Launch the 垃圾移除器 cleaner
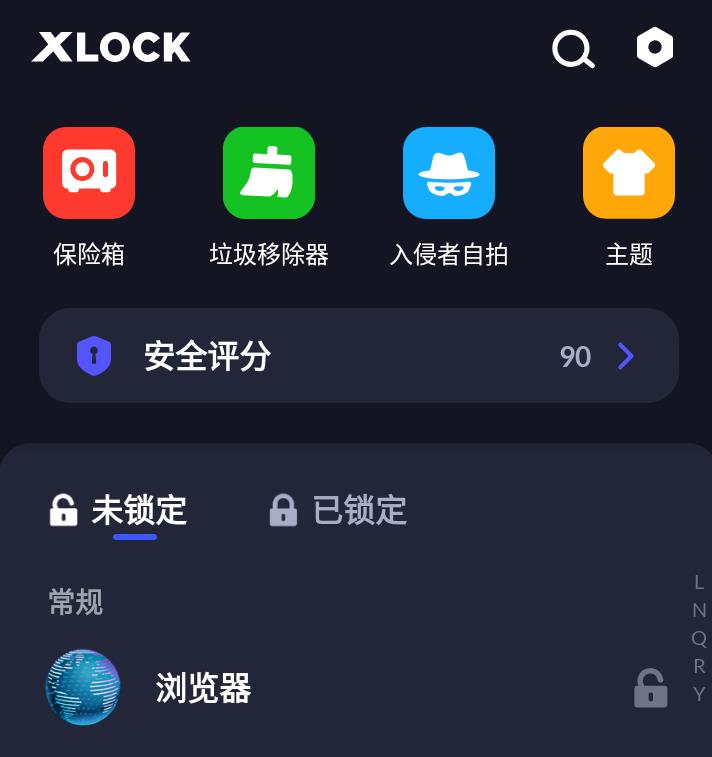The height and width of the screenshot is (757, 712). (269, 173)
